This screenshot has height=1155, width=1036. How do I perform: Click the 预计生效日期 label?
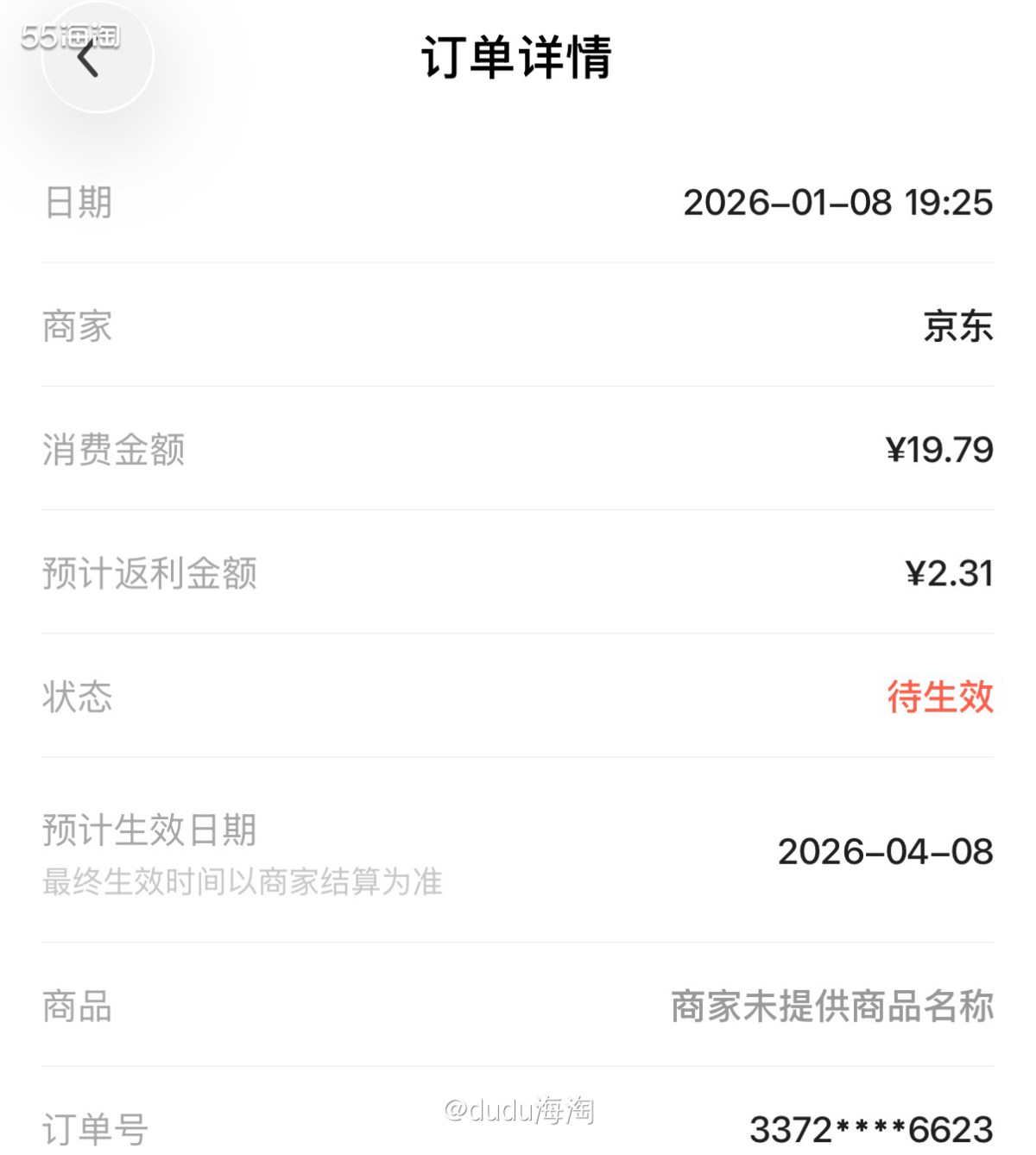click(147, 830)
